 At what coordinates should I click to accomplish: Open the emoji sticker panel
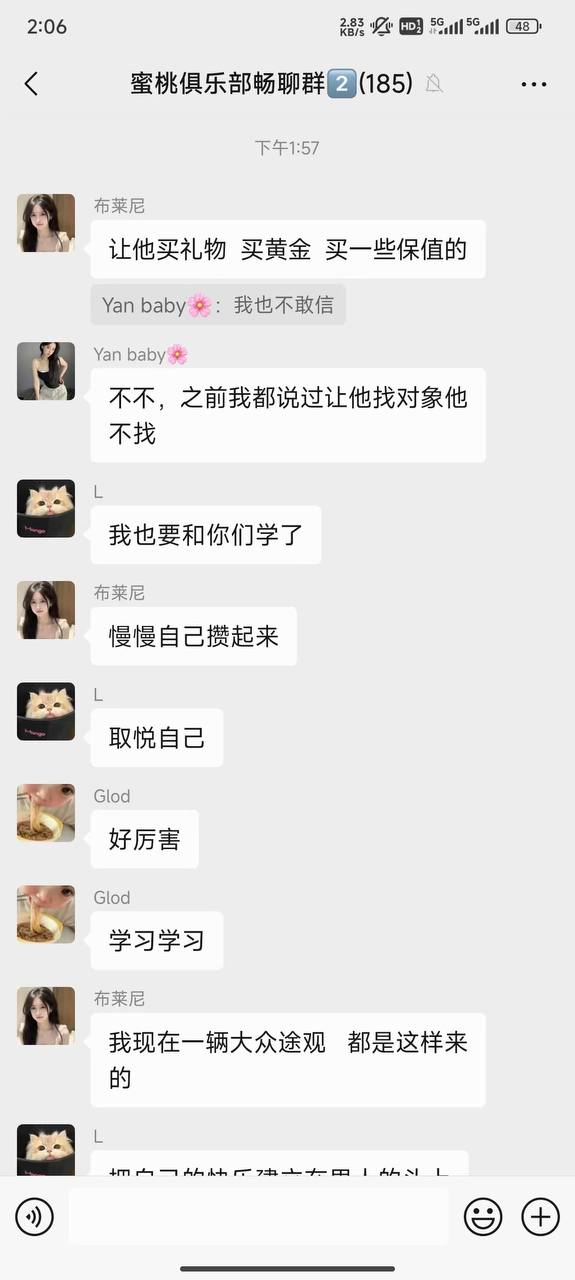483,1217
